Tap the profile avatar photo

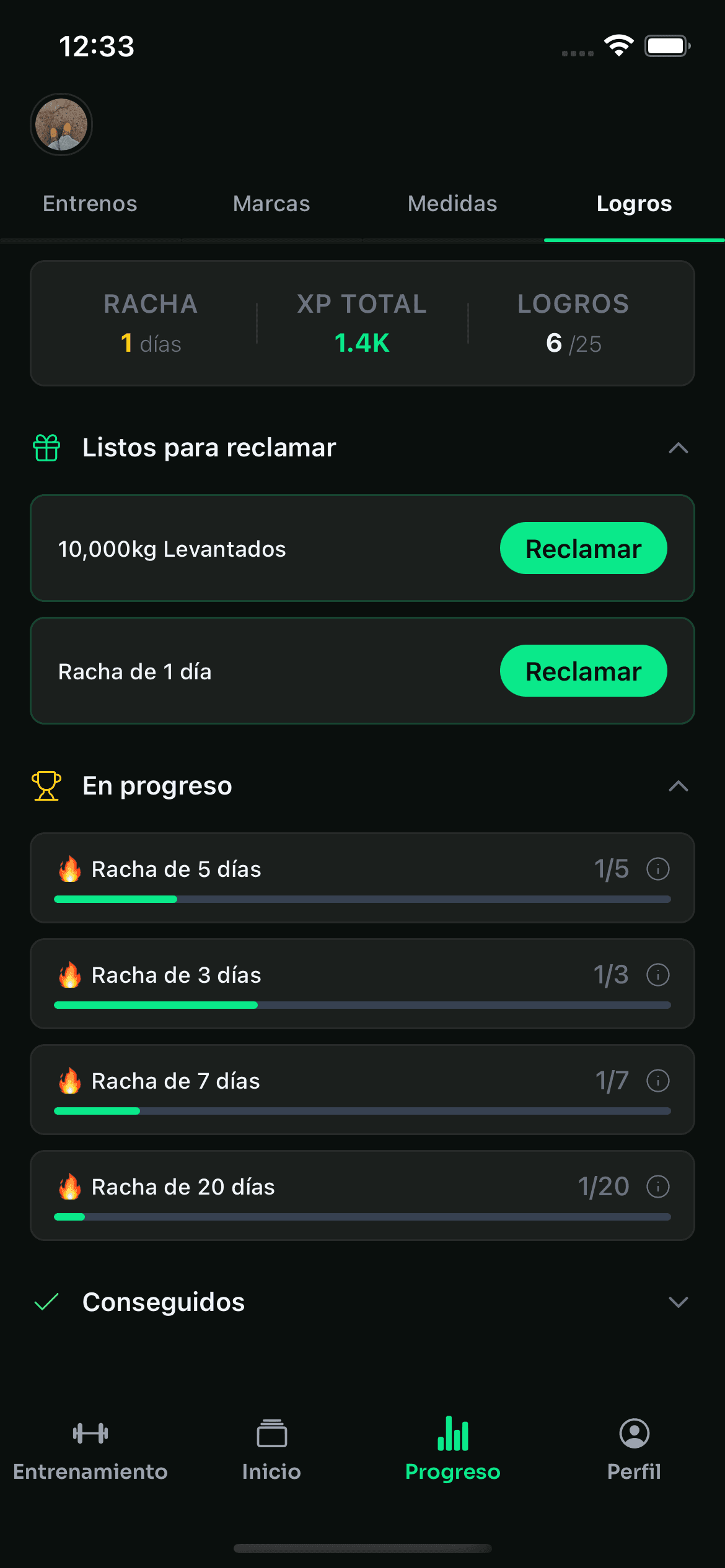(61, 124)
